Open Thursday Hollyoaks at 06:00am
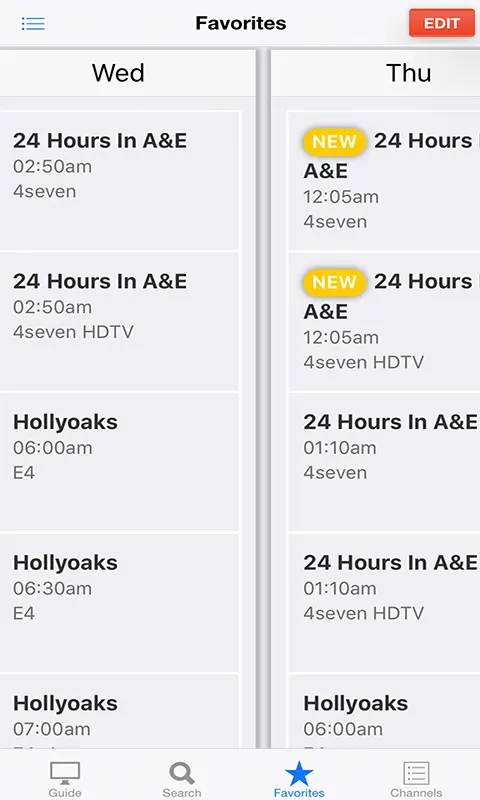Screen dimensions: 480x800 [384, 712]
